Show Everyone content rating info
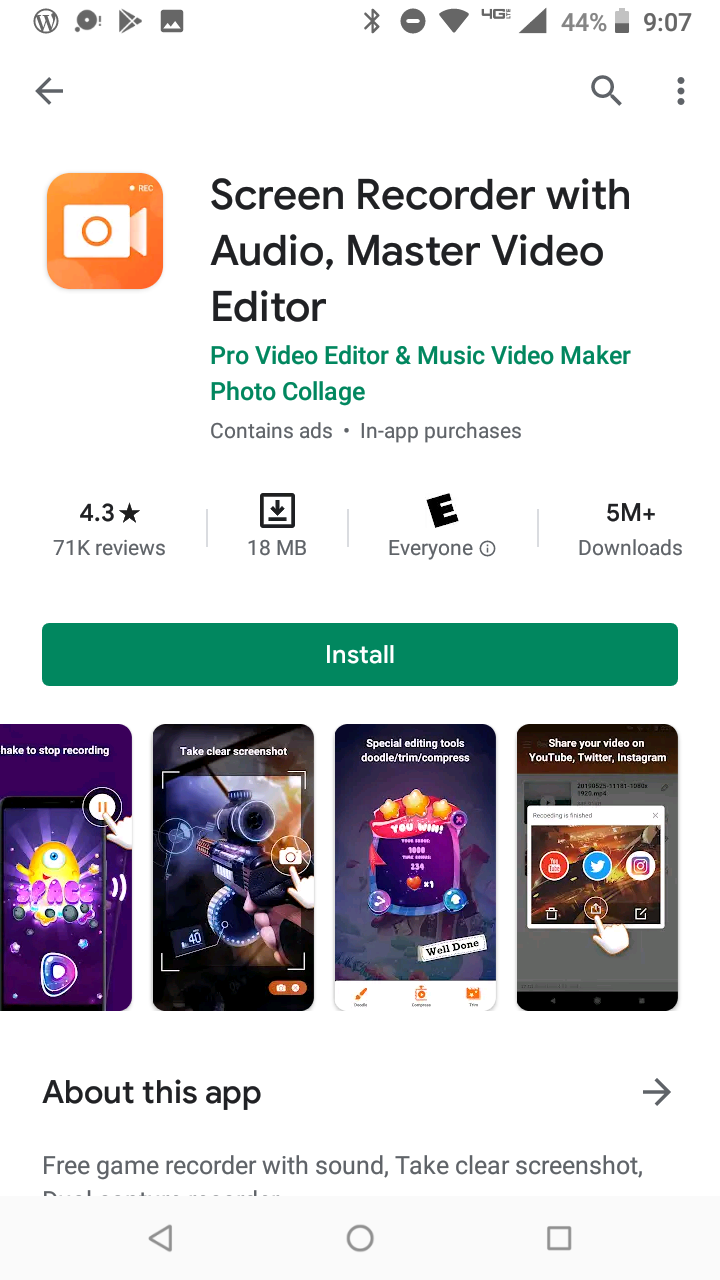Viewport: 720px width, 1280px height. 487,548
